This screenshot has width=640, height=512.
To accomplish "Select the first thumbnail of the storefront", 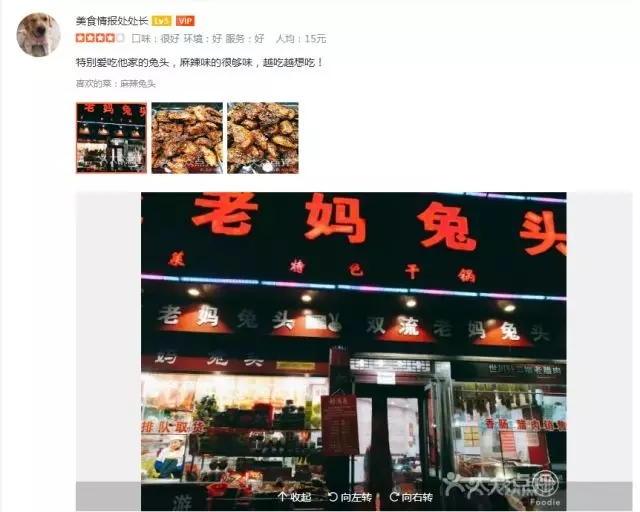I will (x=111, y=137).
